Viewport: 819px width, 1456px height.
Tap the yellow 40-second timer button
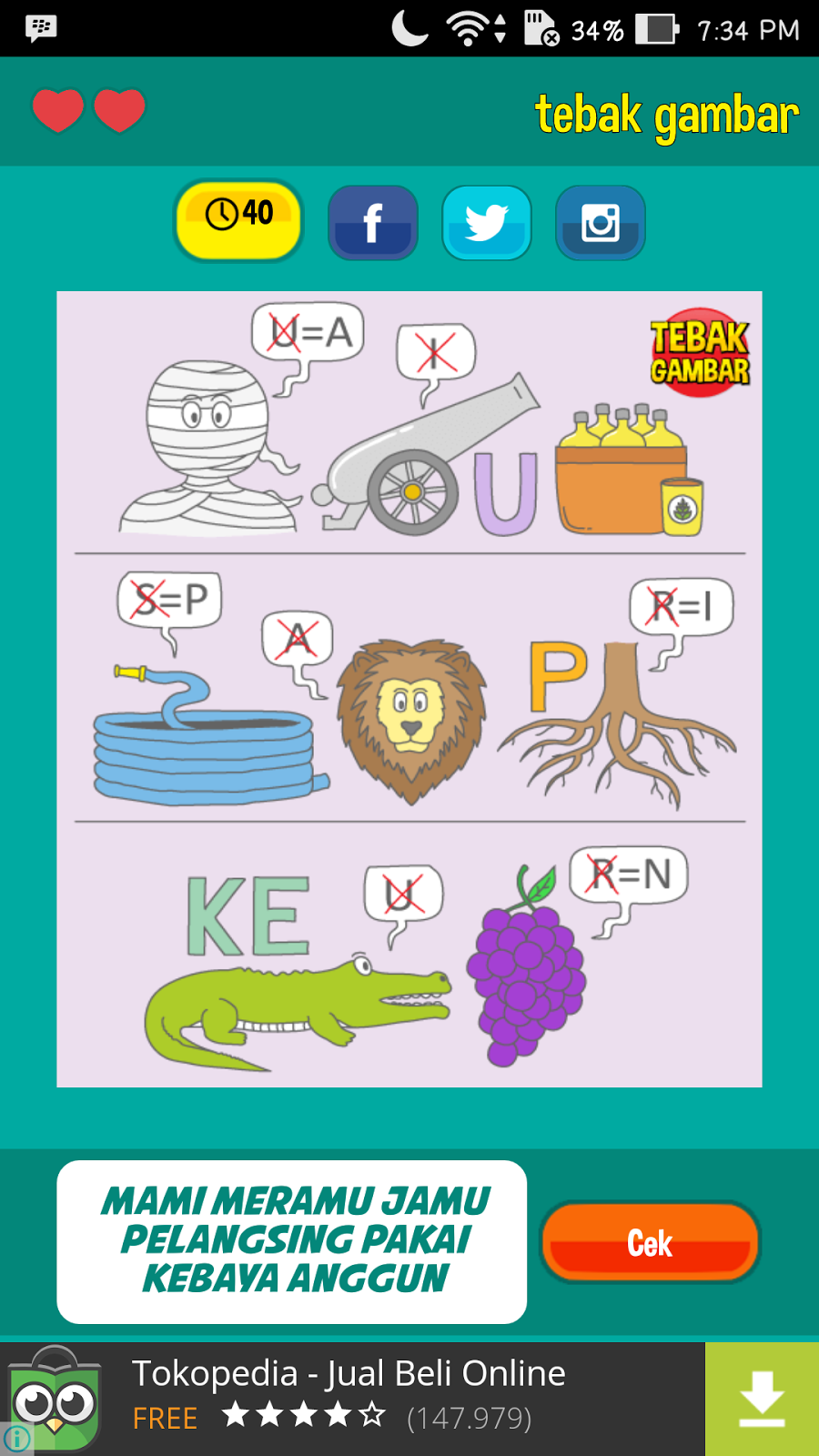coord(238,220)
